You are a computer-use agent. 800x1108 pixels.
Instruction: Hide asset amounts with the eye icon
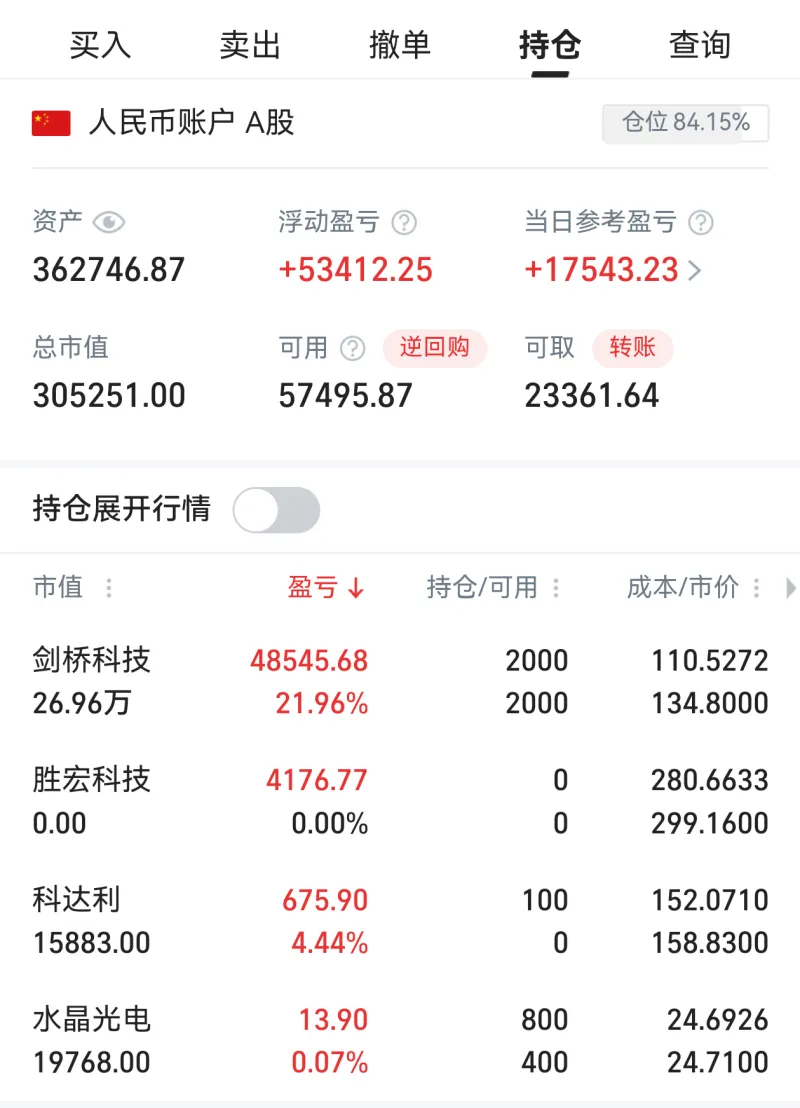pos(108,222)
